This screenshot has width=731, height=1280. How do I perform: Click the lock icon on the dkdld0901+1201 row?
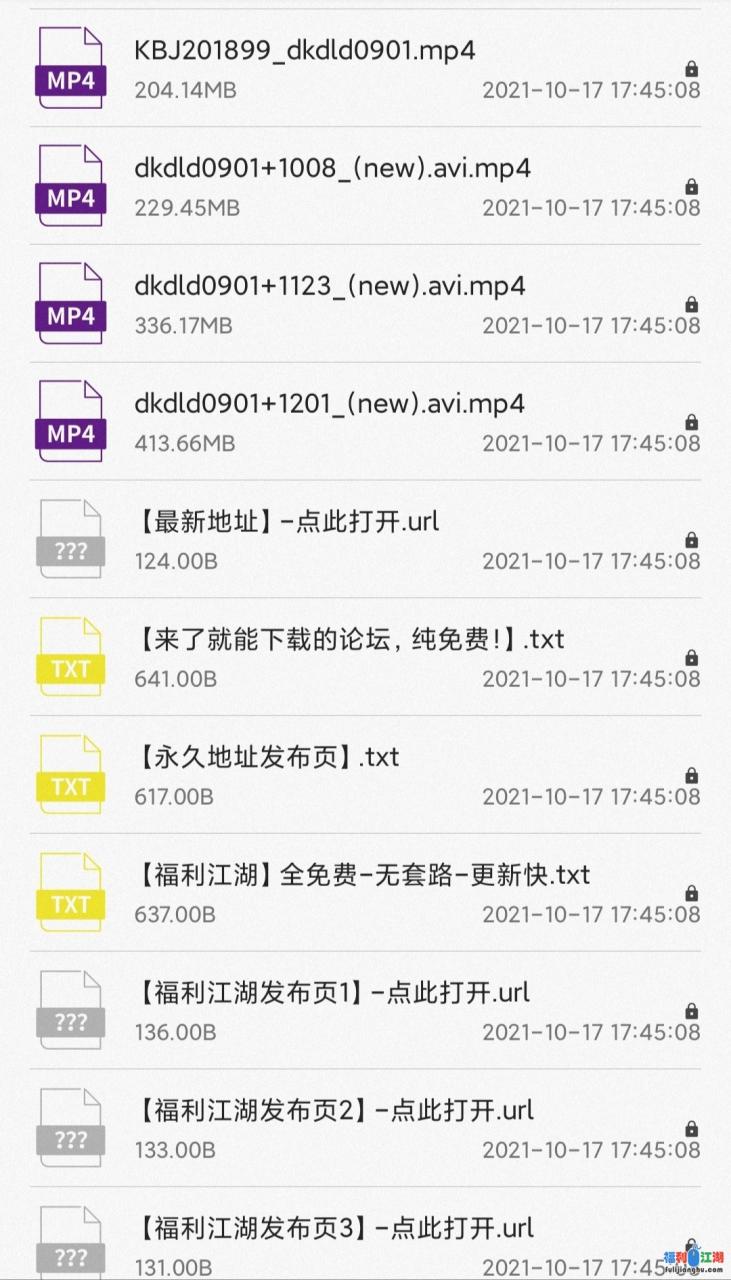coord(690,423)
